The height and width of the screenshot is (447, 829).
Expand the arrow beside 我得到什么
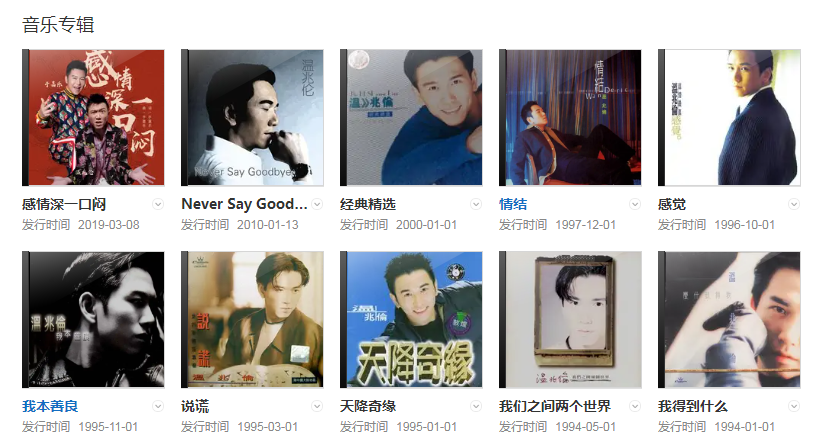794,406
